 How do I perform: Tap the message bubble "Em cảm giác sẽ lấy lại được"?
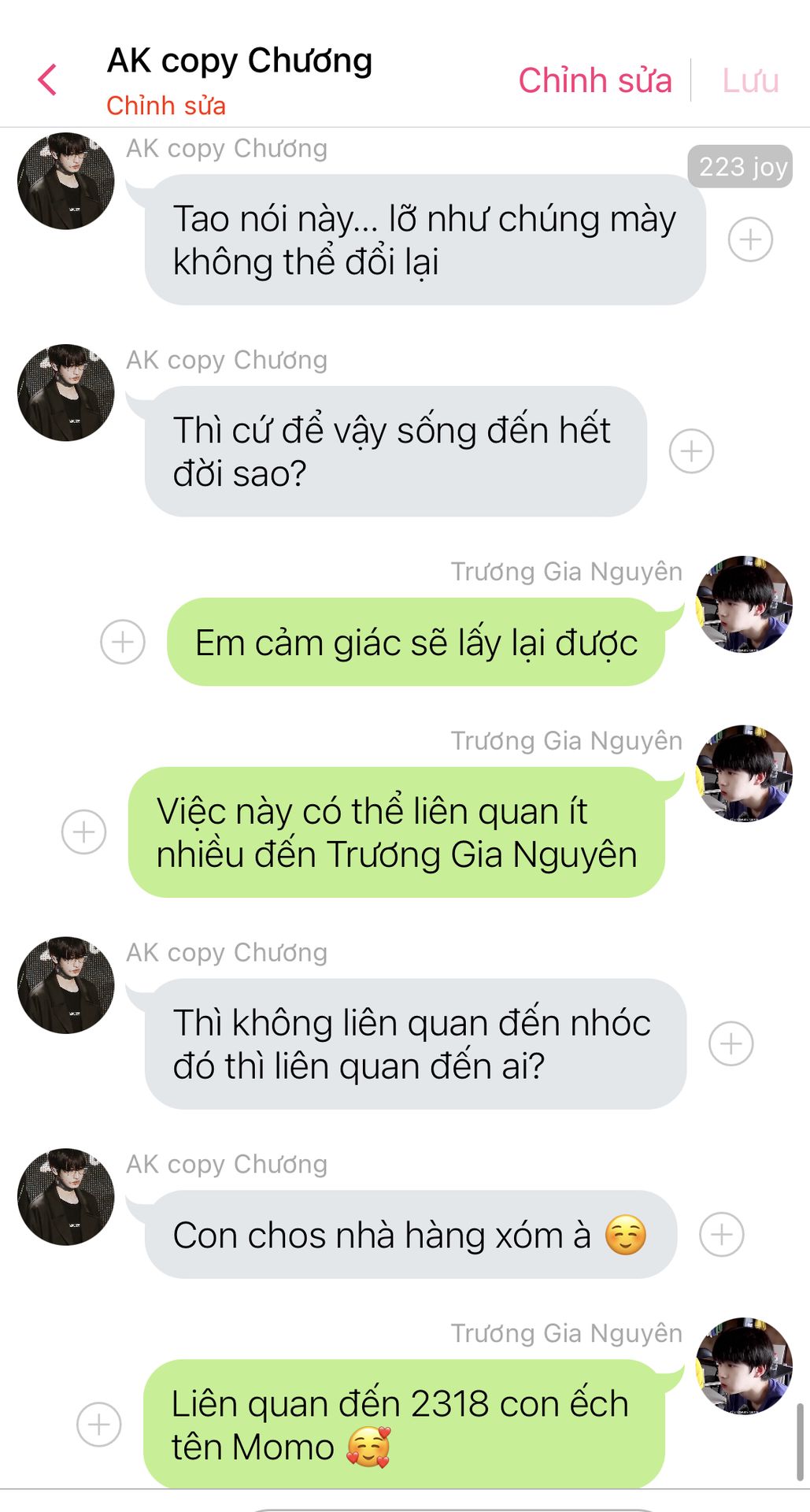click(416, 642)
